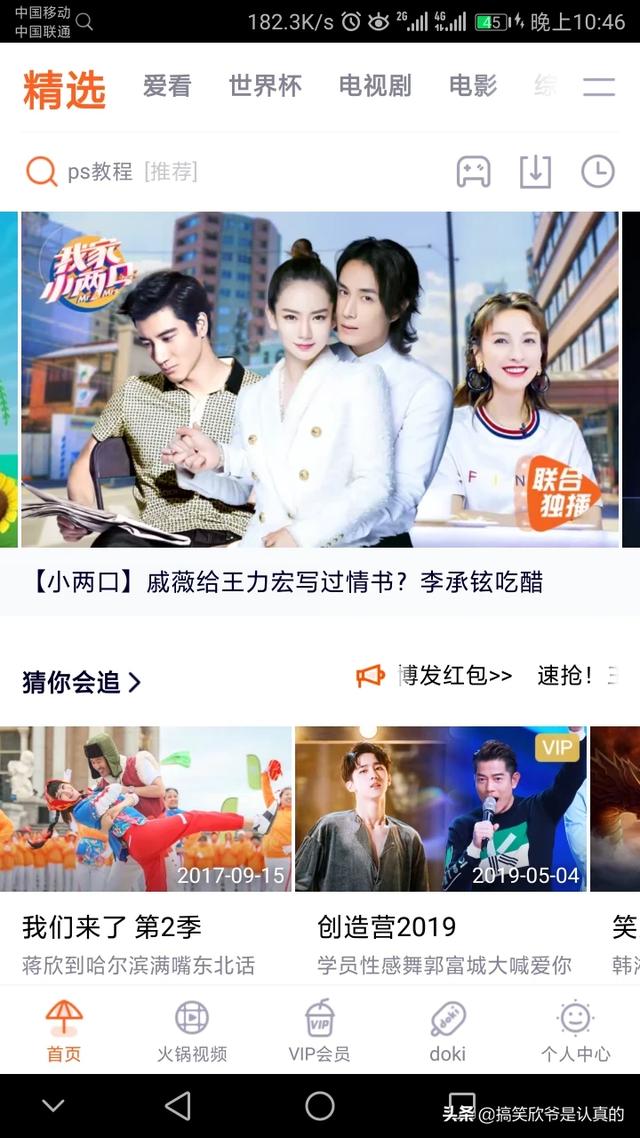This screenshot has width=640, height=1138.
Task: Open the ps教程 search box
Action: coord(130,172)
